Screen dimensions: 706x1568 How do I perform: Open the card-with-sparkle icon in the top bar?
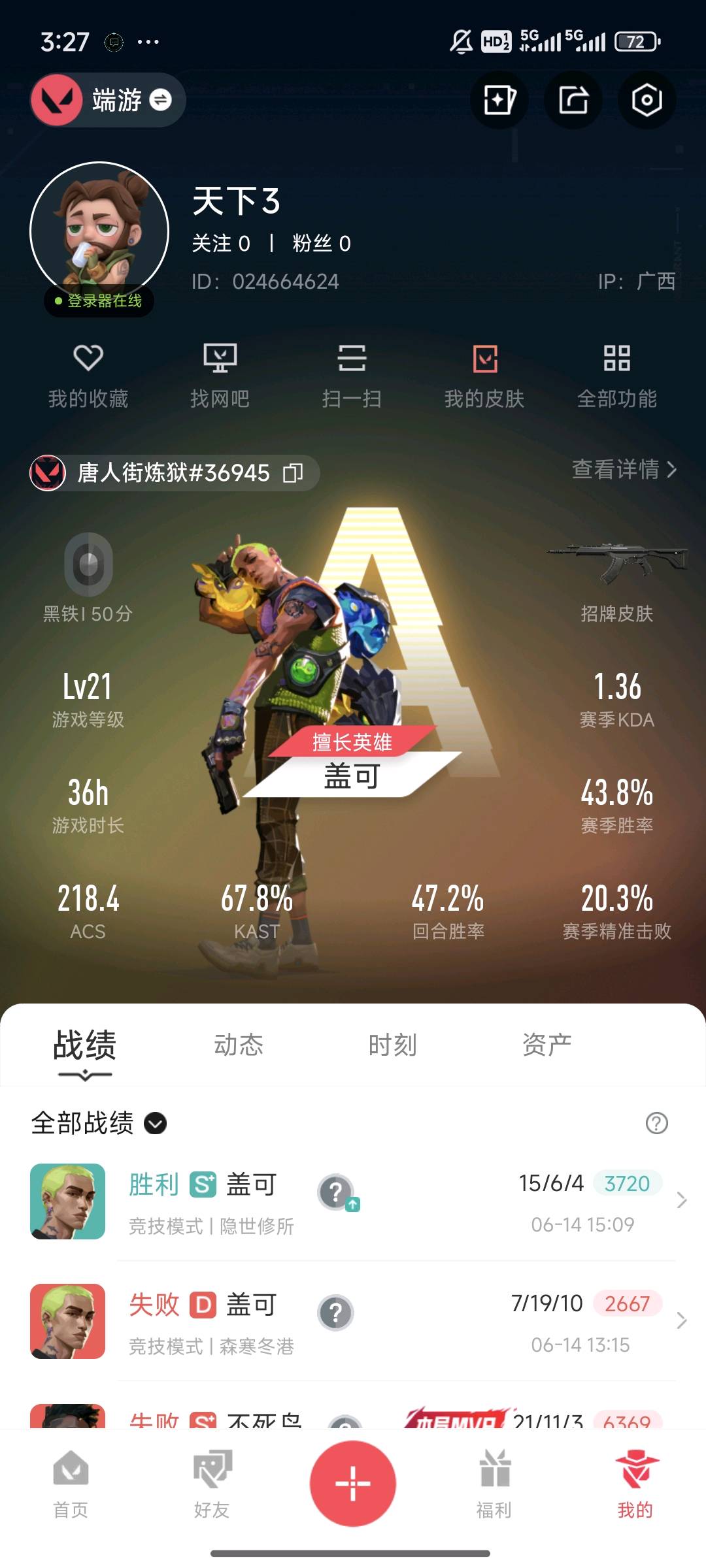[499, 100]
